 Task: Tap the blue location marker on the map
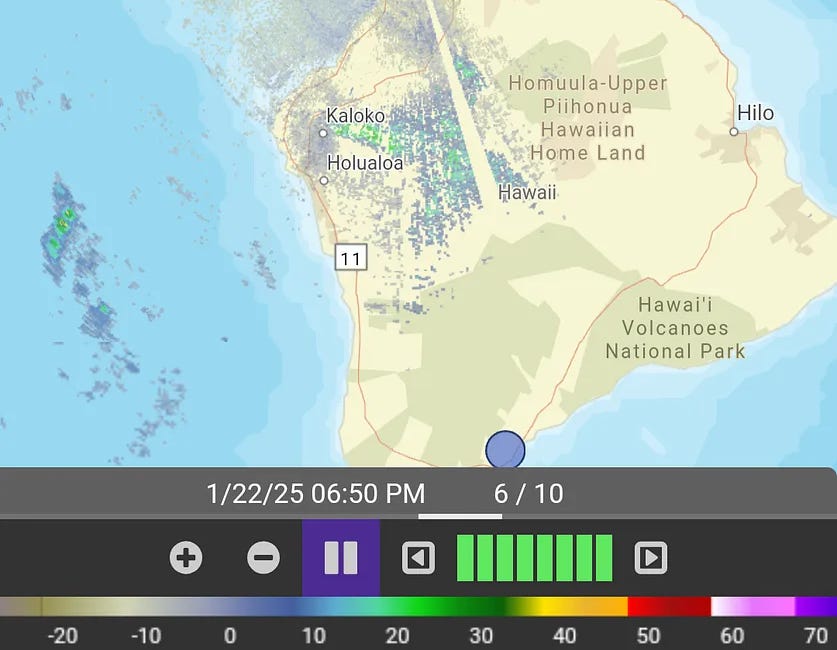pyautogui.click(x=505, y=450)
